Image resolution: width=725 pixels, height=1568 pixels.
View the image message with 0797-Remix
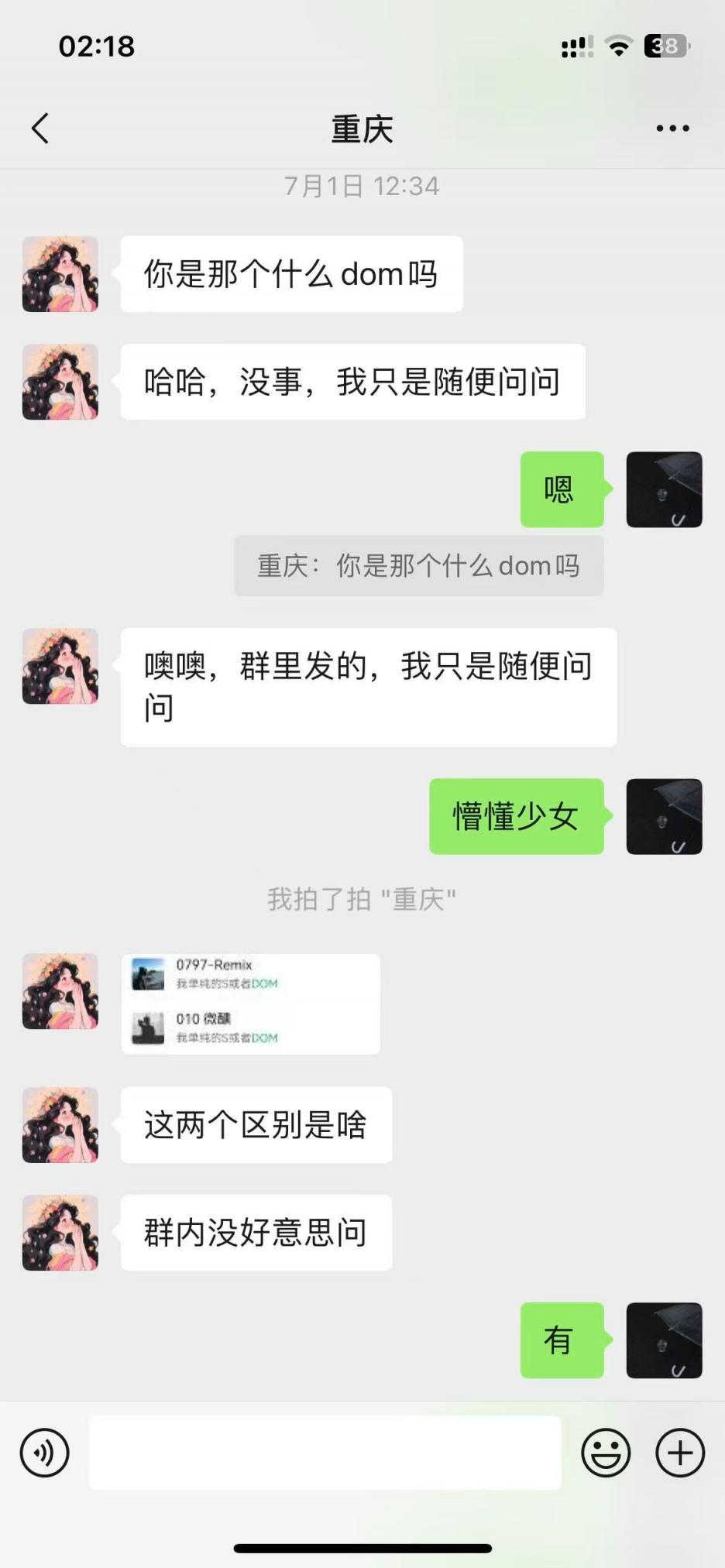(250, 1004)
